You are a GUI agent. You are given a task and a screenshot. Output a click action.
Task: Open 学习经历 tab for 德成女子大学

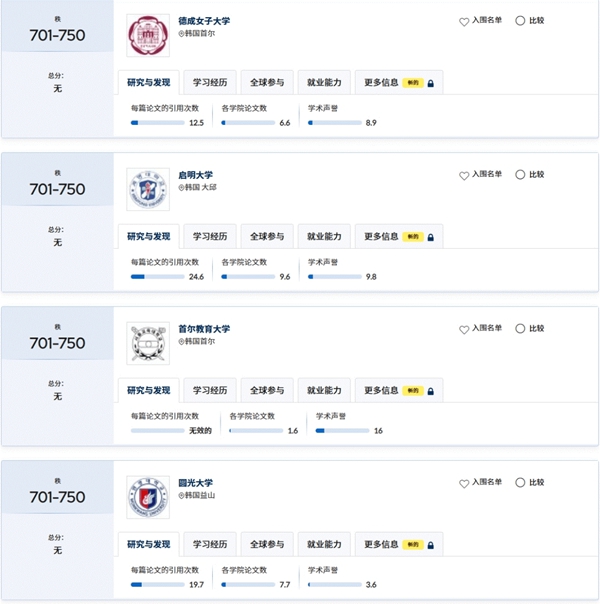210,82
